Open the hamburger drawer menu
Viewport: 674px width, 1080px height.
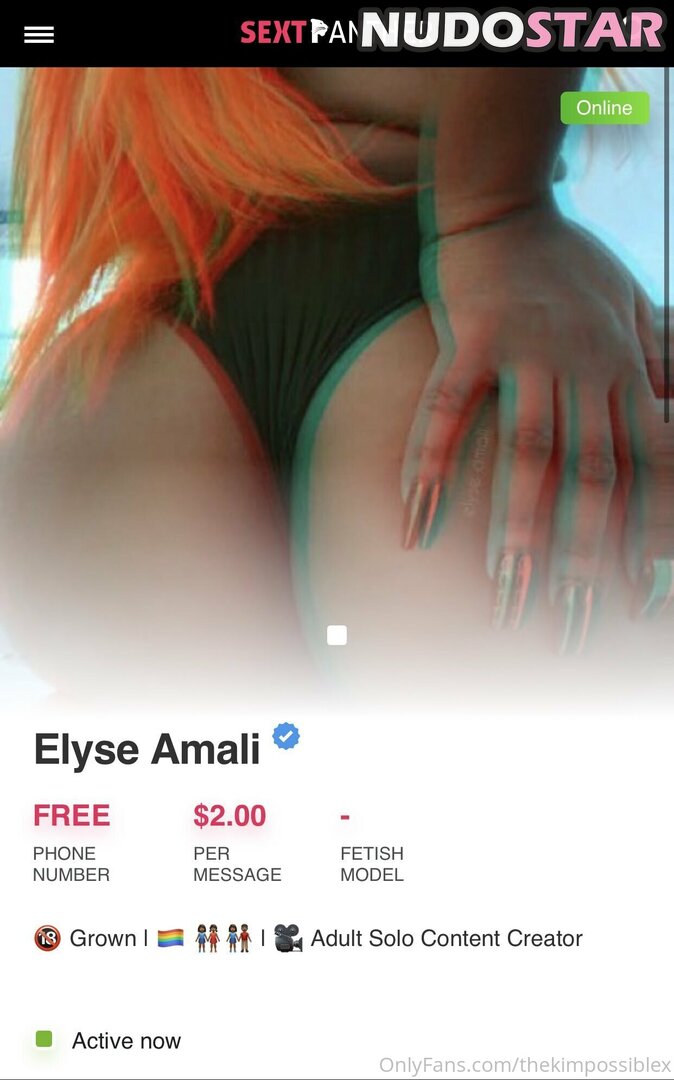39,35
